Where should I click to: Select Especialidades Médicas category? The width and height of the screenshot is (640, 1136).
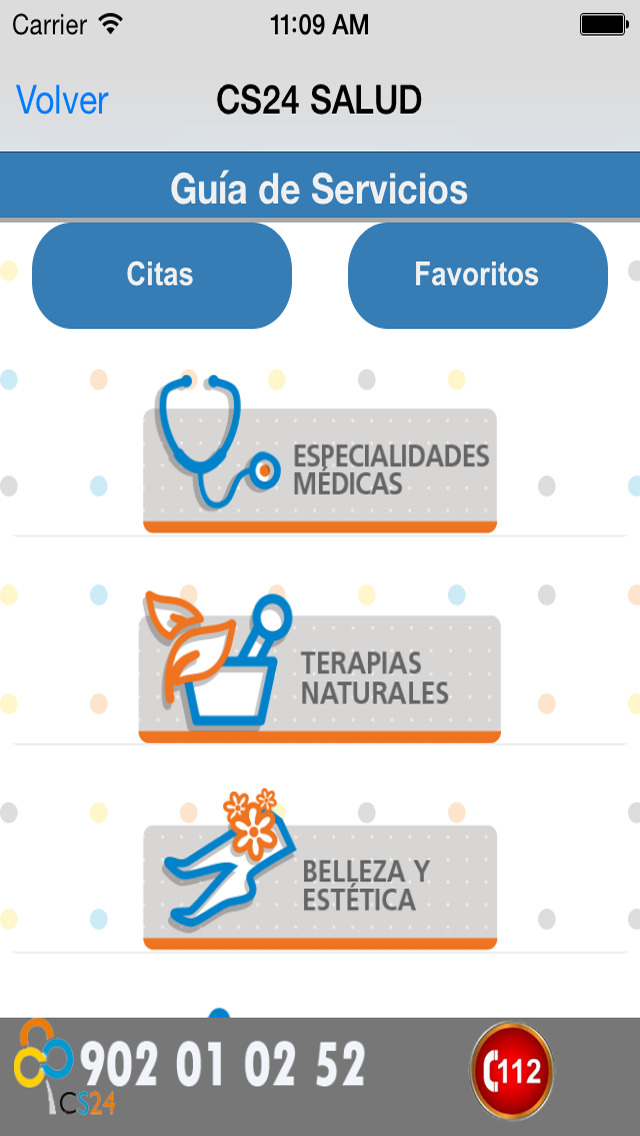[x=320, y=454]
